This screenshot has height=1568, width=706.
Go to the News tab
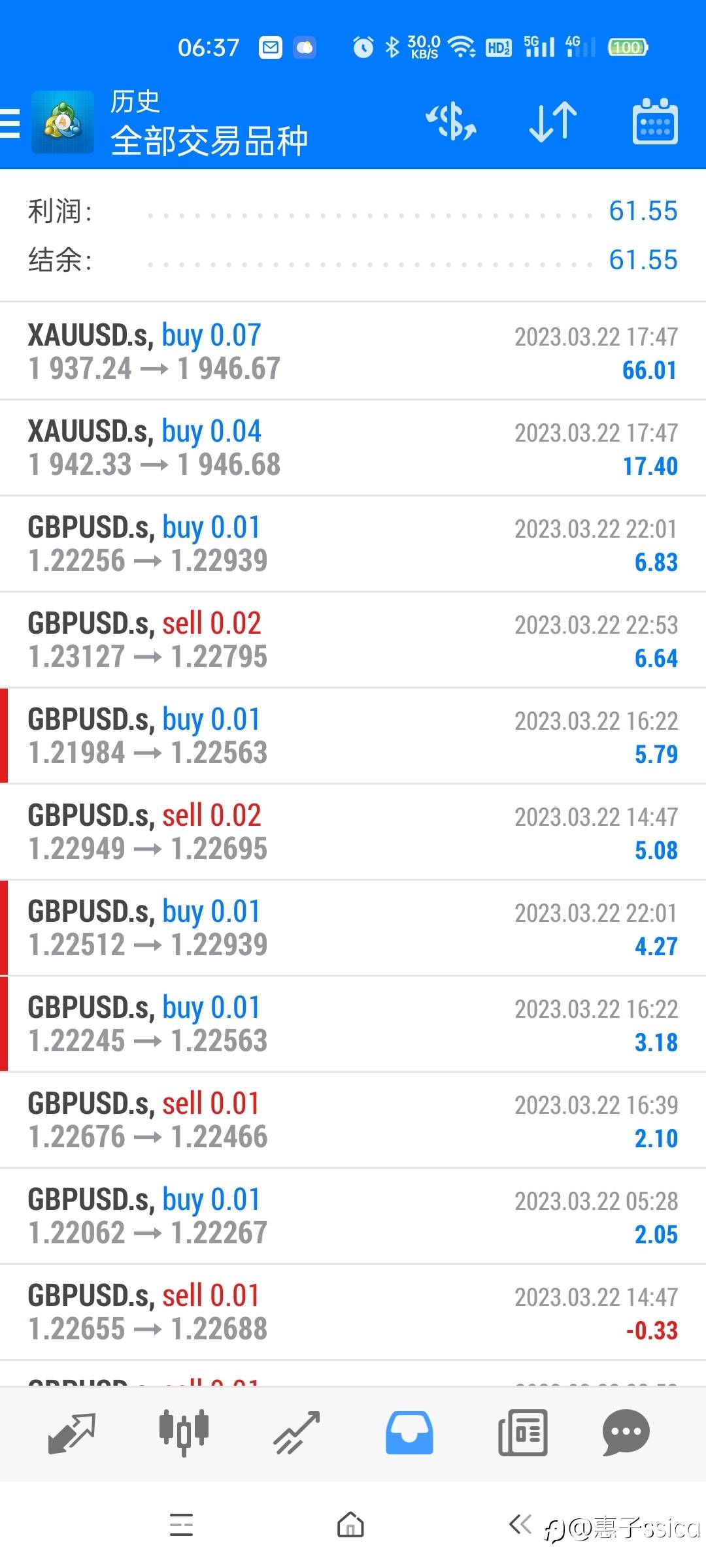pyautogui.click(x=522, y=1433)
